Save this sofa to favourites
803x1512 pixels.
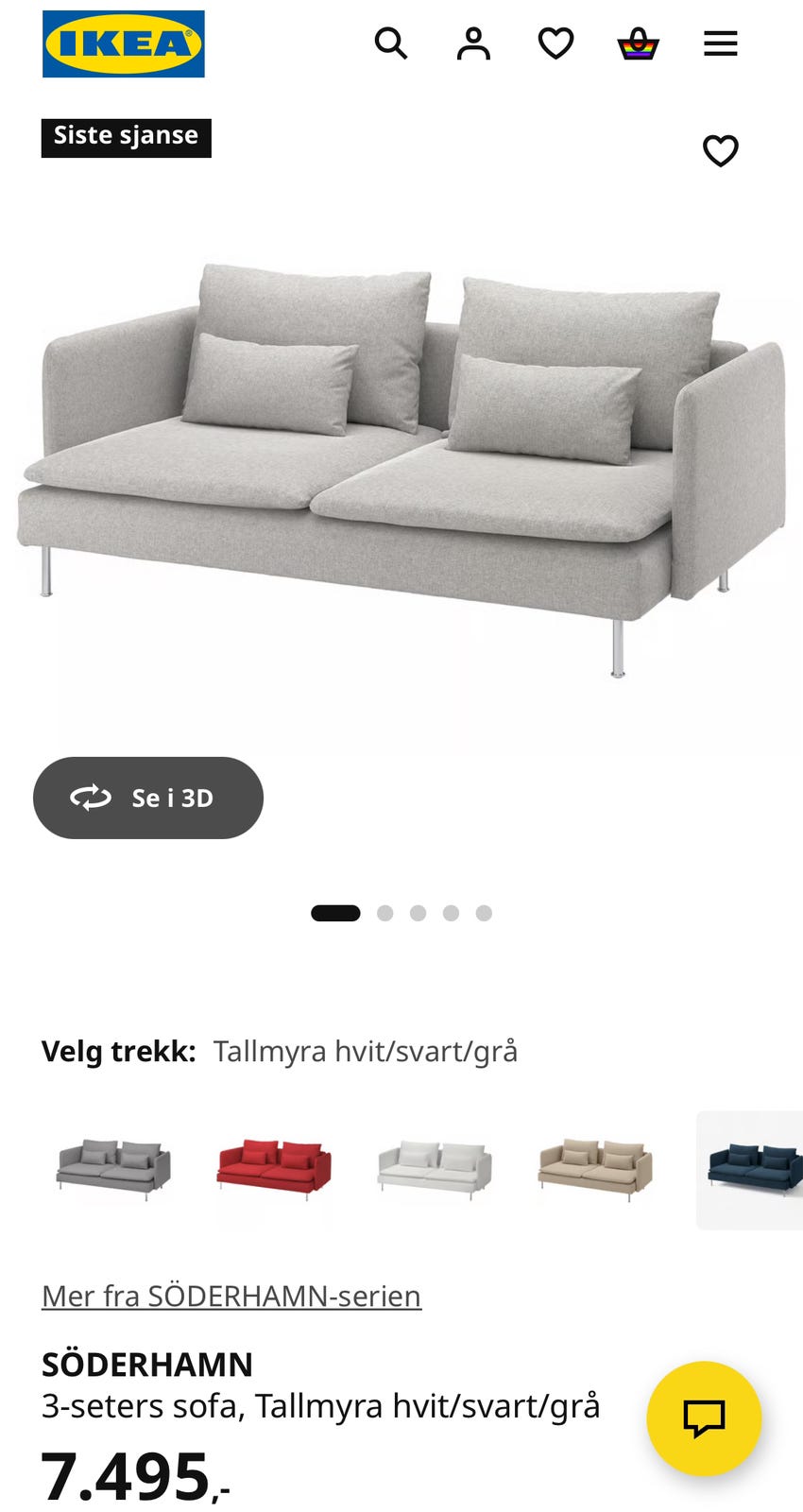click(x=720, y=151)
